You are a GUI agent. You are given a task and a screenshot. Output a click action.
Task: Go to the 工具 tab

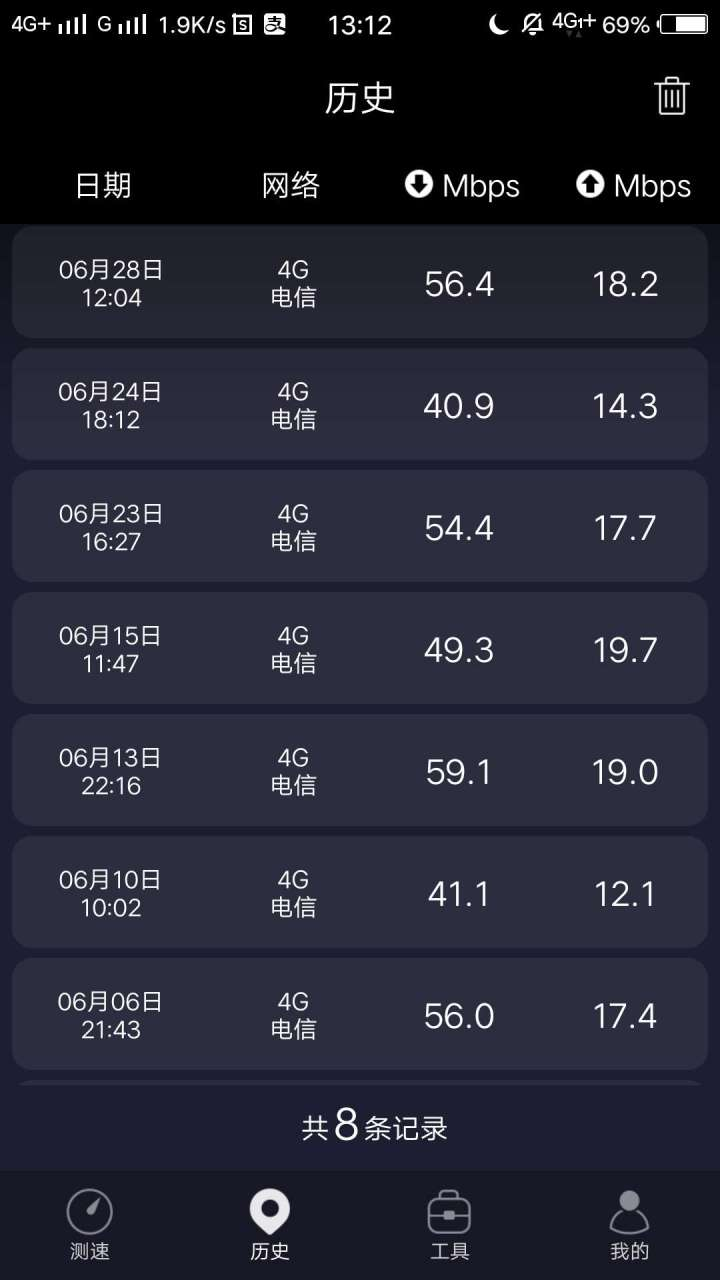point(450,1225)
